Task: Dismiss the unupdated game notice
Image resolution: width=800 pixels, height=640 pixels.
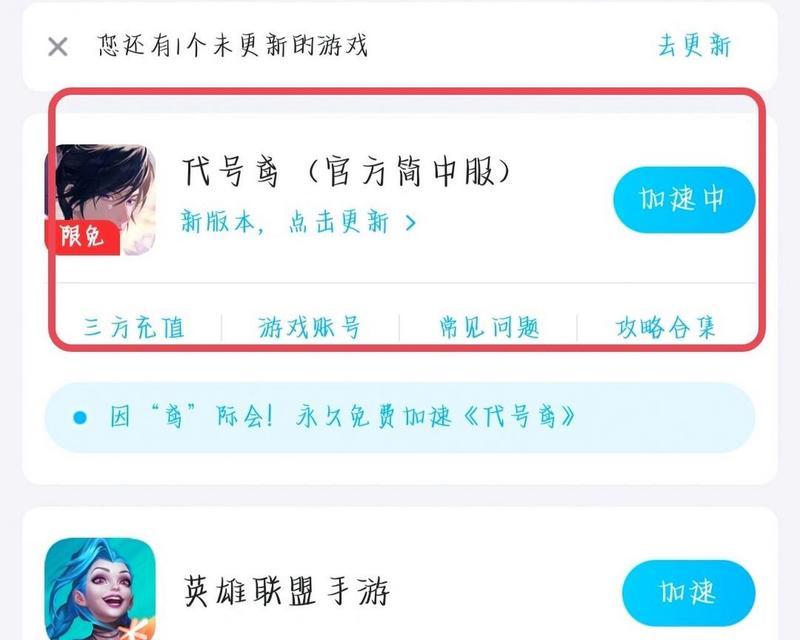Action: pos(58,46)
